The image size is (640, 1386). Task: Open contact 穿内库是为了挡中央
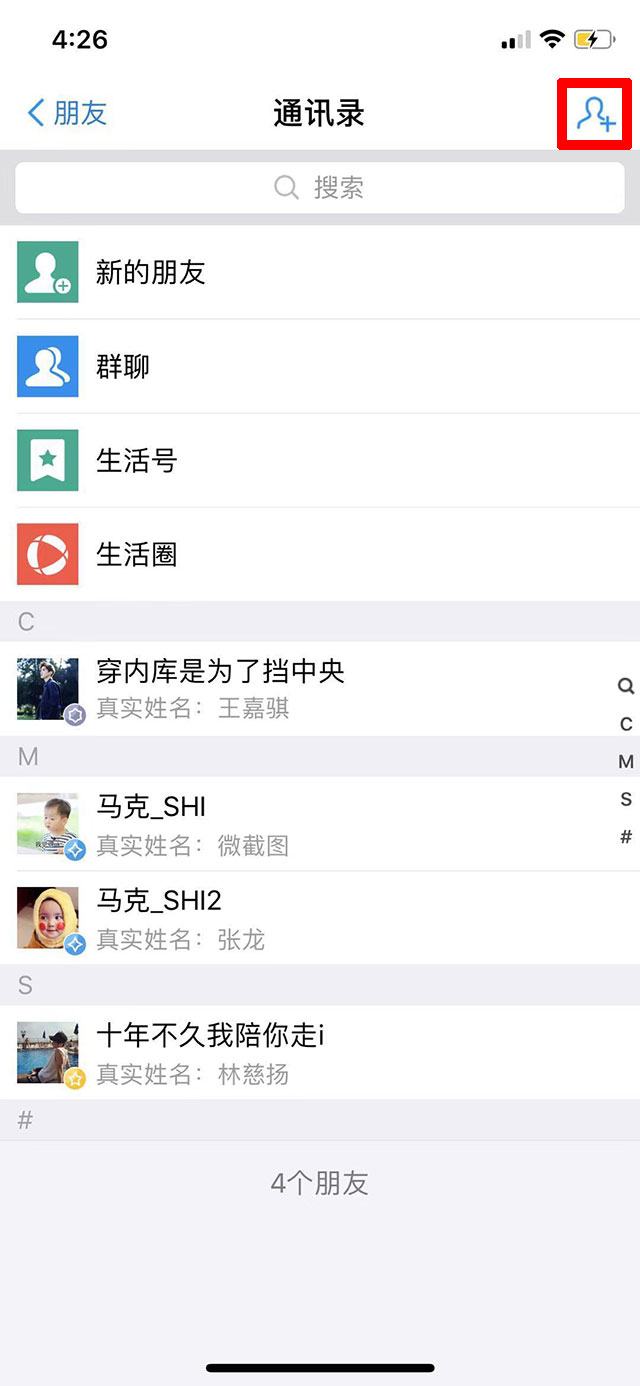(300, 689)
